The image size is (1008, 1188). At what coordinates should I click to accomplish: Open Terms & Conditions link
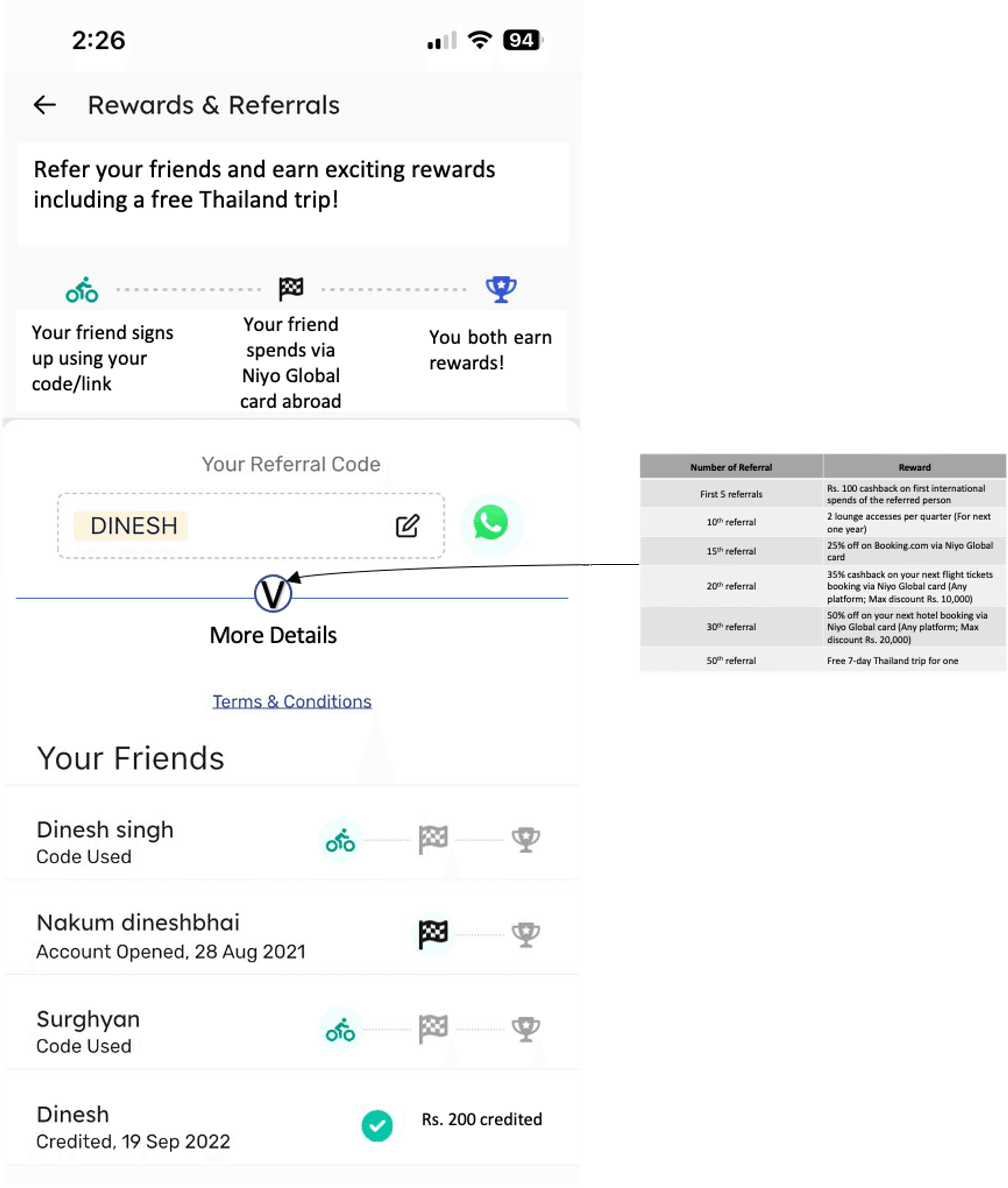click(292, 701)
